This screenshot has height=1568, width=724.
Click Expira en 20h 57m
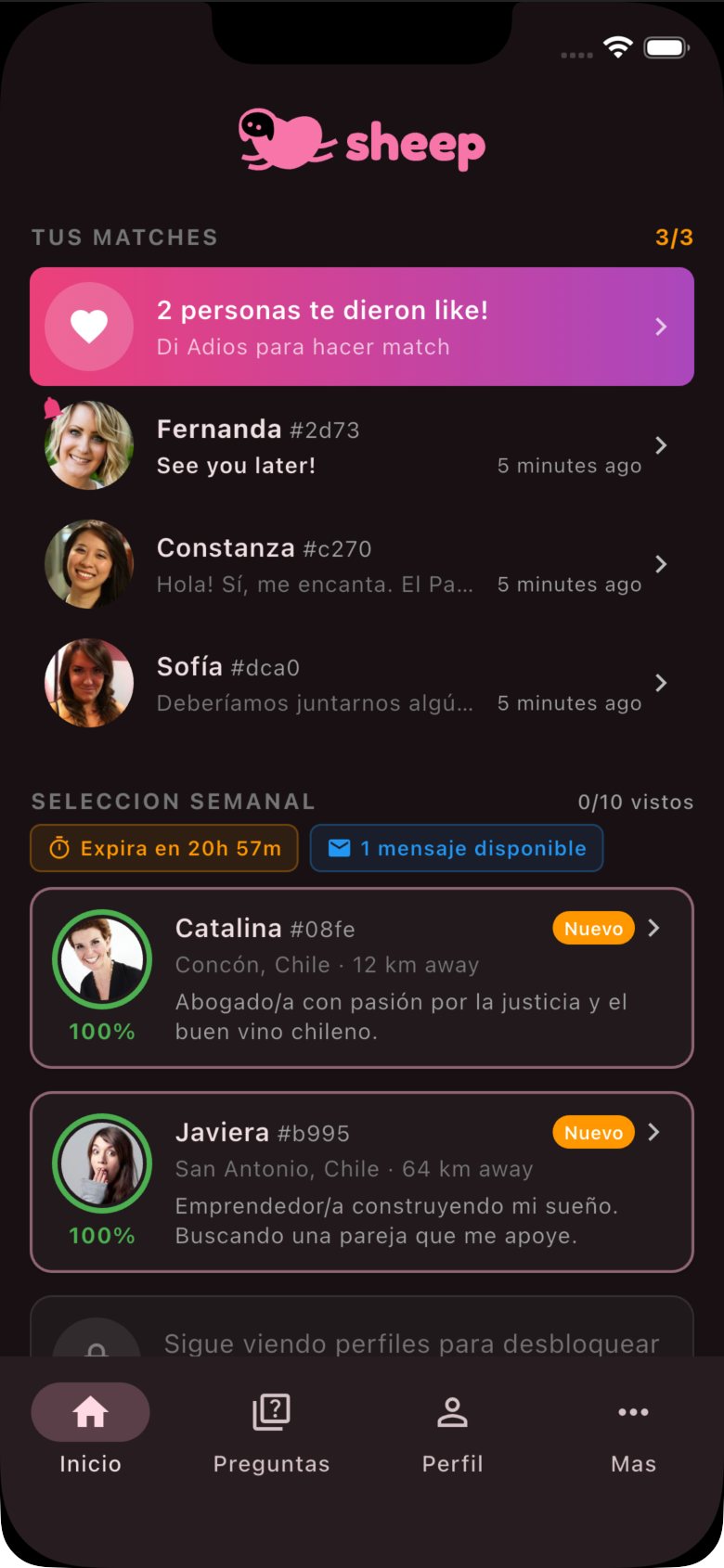click(x=163, y=847)
